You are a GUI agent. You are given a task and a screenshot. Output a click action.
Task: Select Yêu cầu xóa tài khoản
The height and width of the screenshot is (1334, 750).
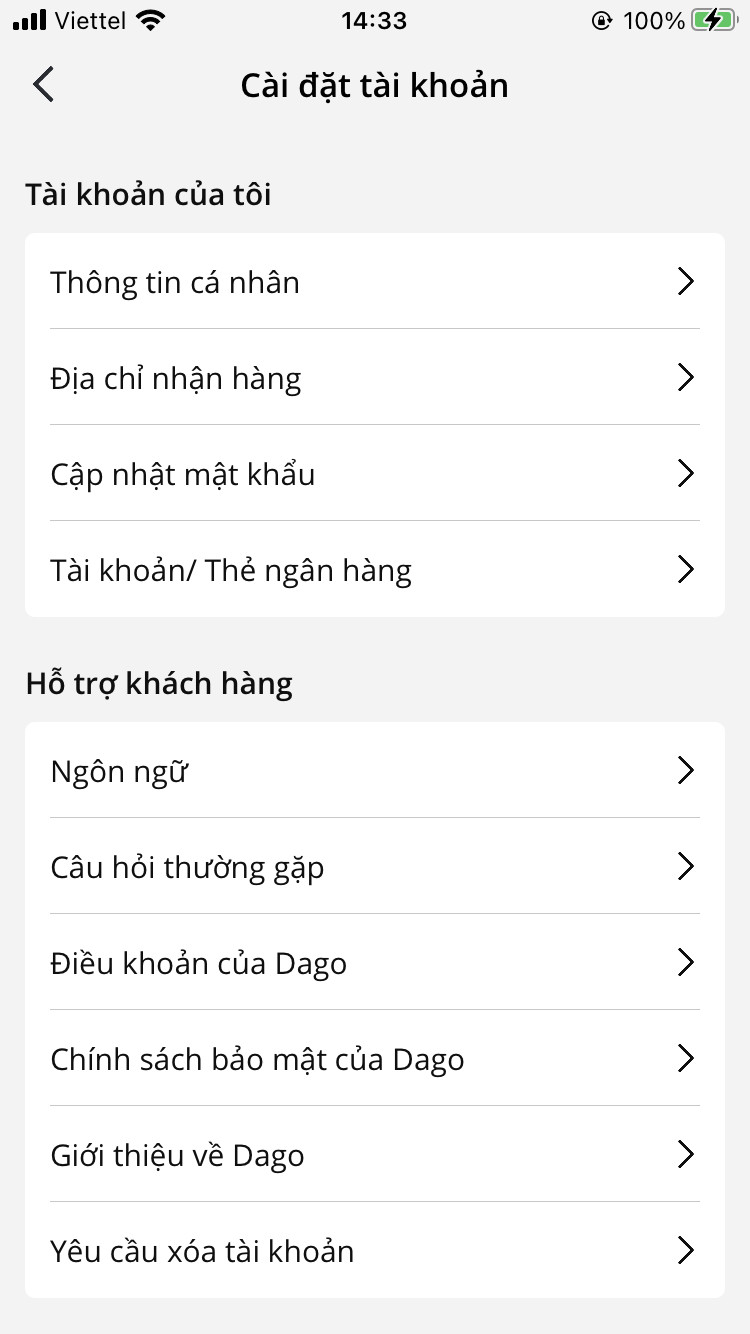coord(374,1251)
